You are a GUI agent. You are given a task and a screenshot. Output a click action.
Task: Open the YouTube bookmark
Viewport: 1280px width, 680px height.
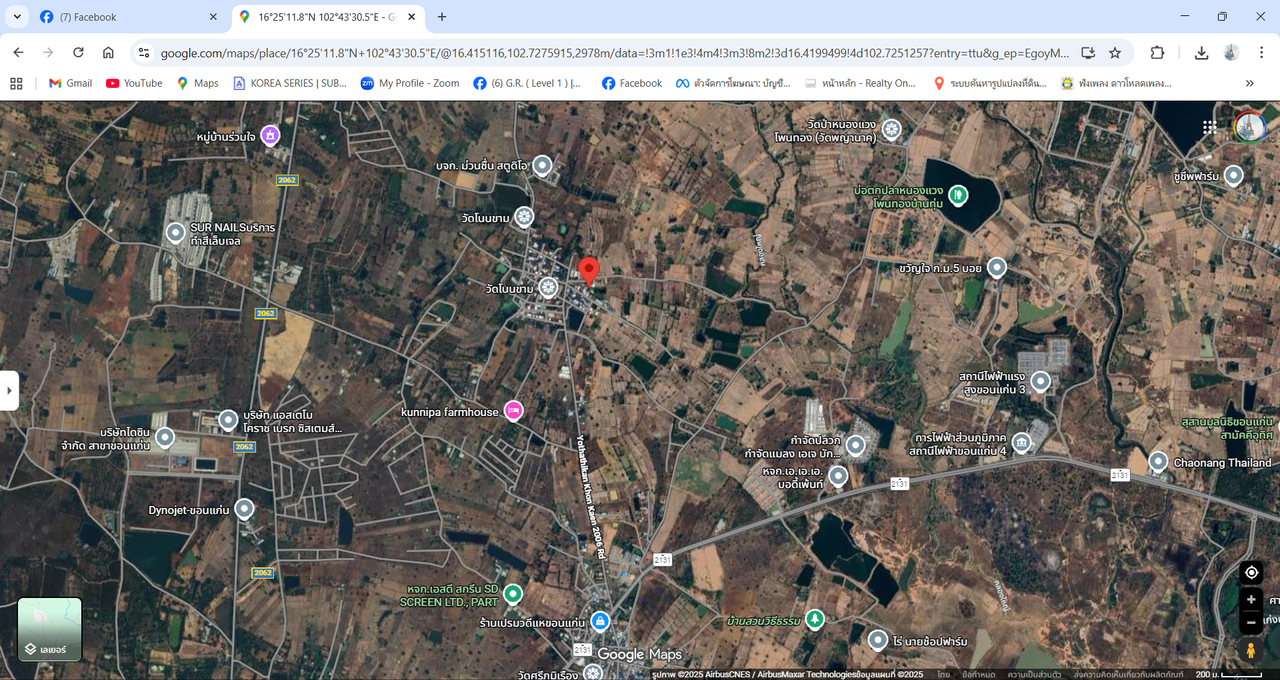click(134, 83)
